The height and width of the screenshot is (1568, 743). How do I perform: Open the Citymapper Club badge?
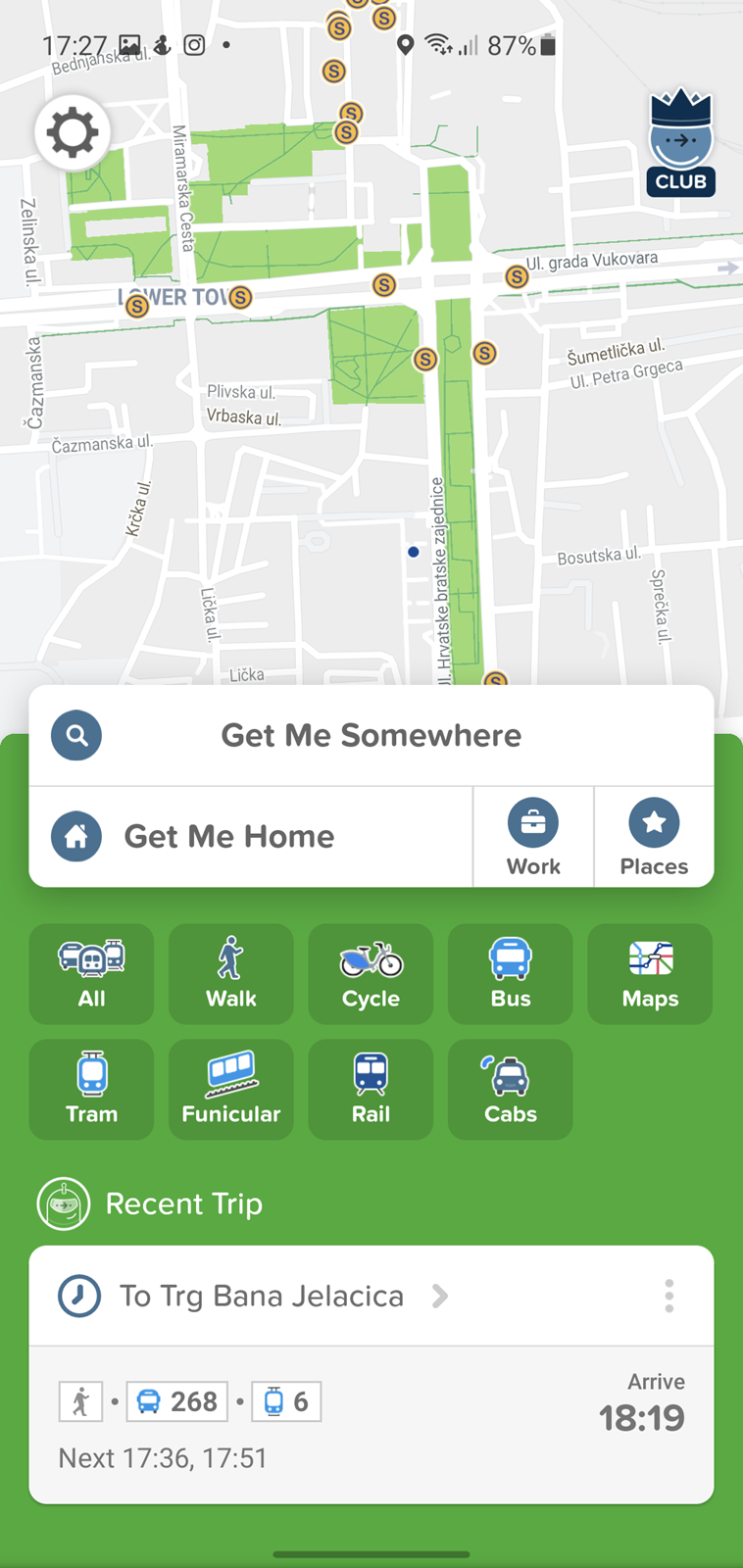coord(680,143)
